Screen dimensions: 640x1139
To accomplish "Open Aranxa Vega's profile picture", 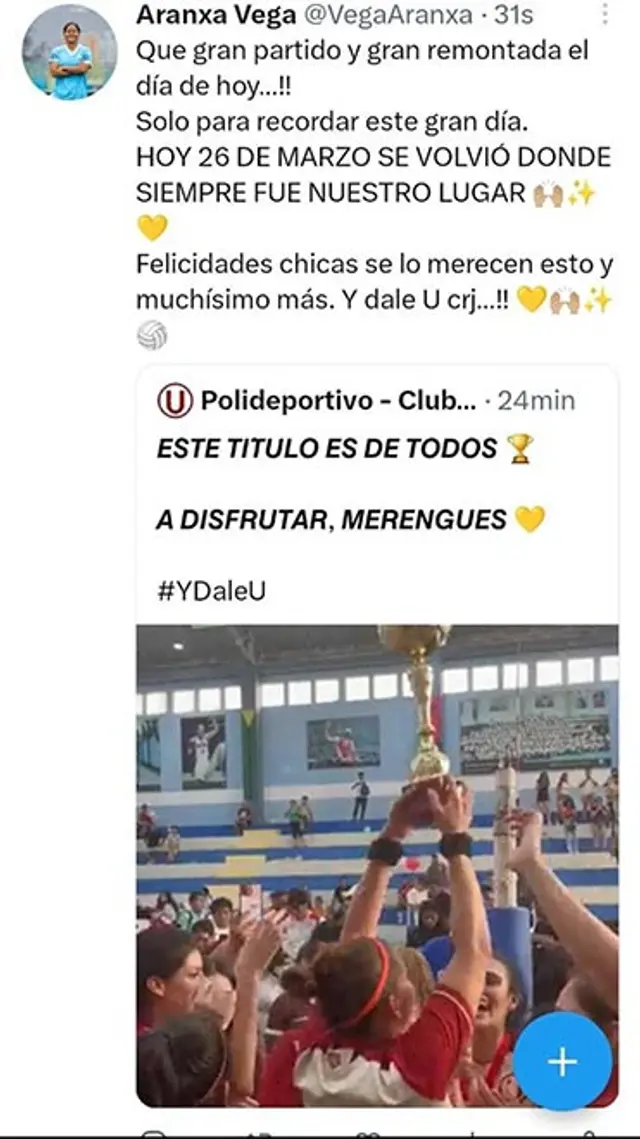I will (69, 53).
